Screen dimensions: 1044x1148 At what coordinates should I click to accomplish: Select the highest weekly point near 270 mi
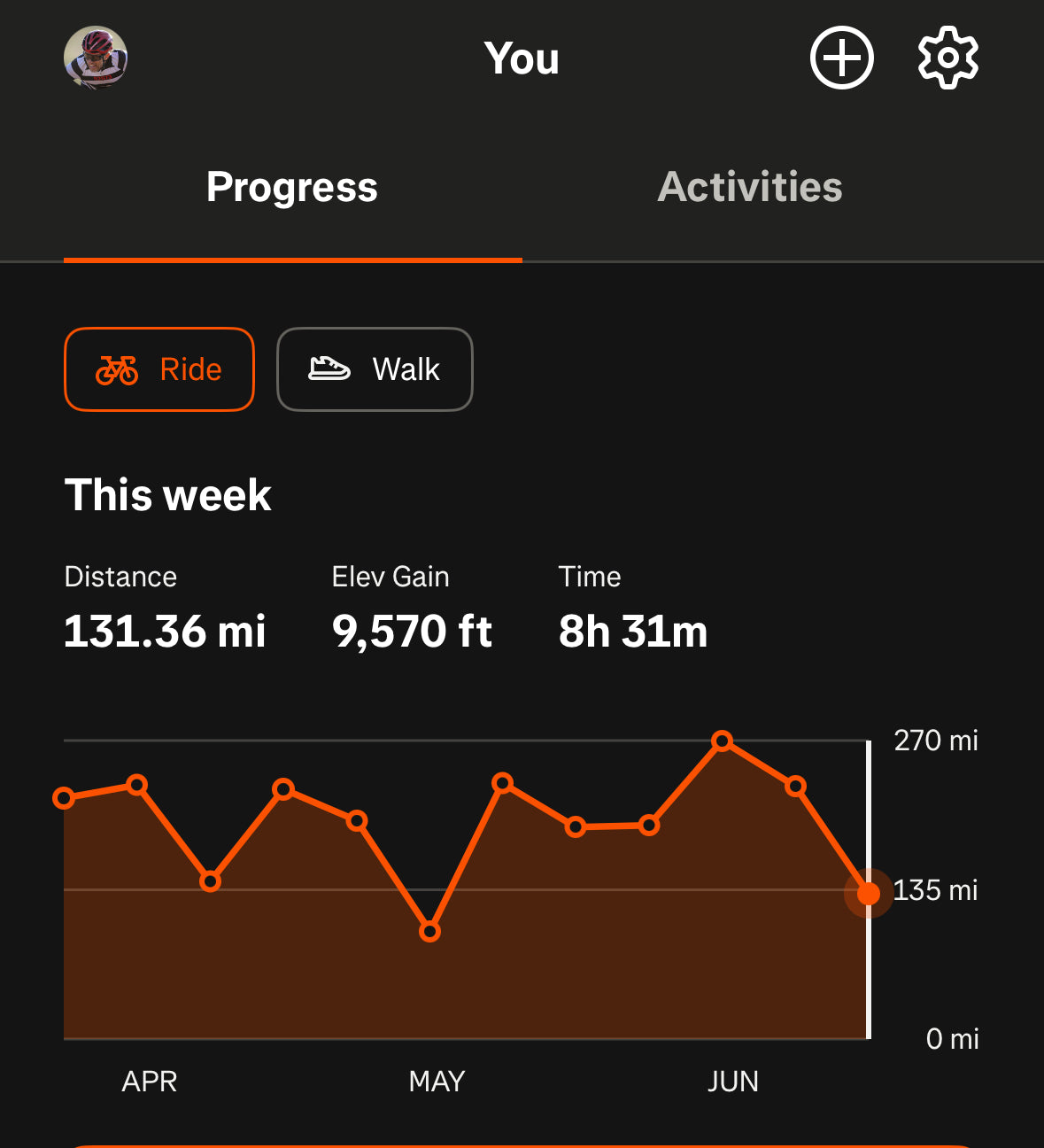point(723,741)
